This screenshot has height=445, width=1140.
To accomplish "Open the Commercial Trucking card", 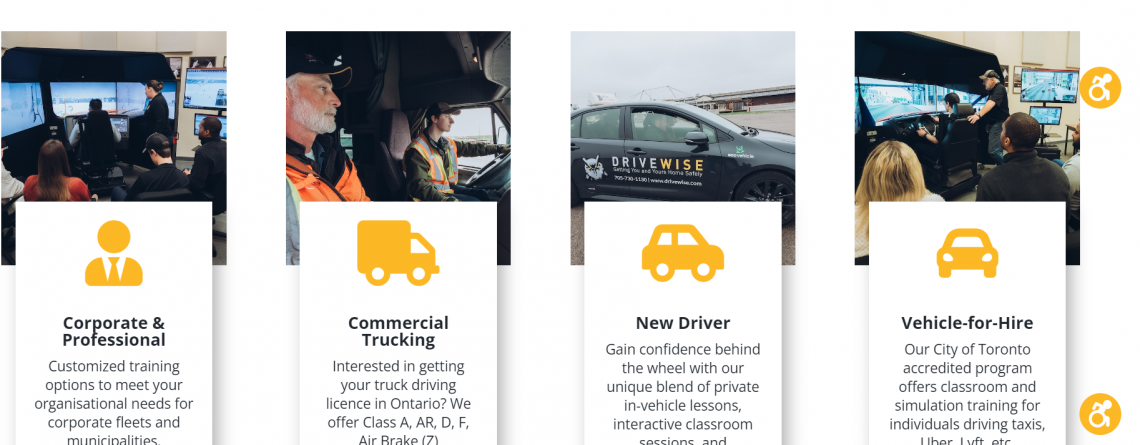I will pos(398,331).
